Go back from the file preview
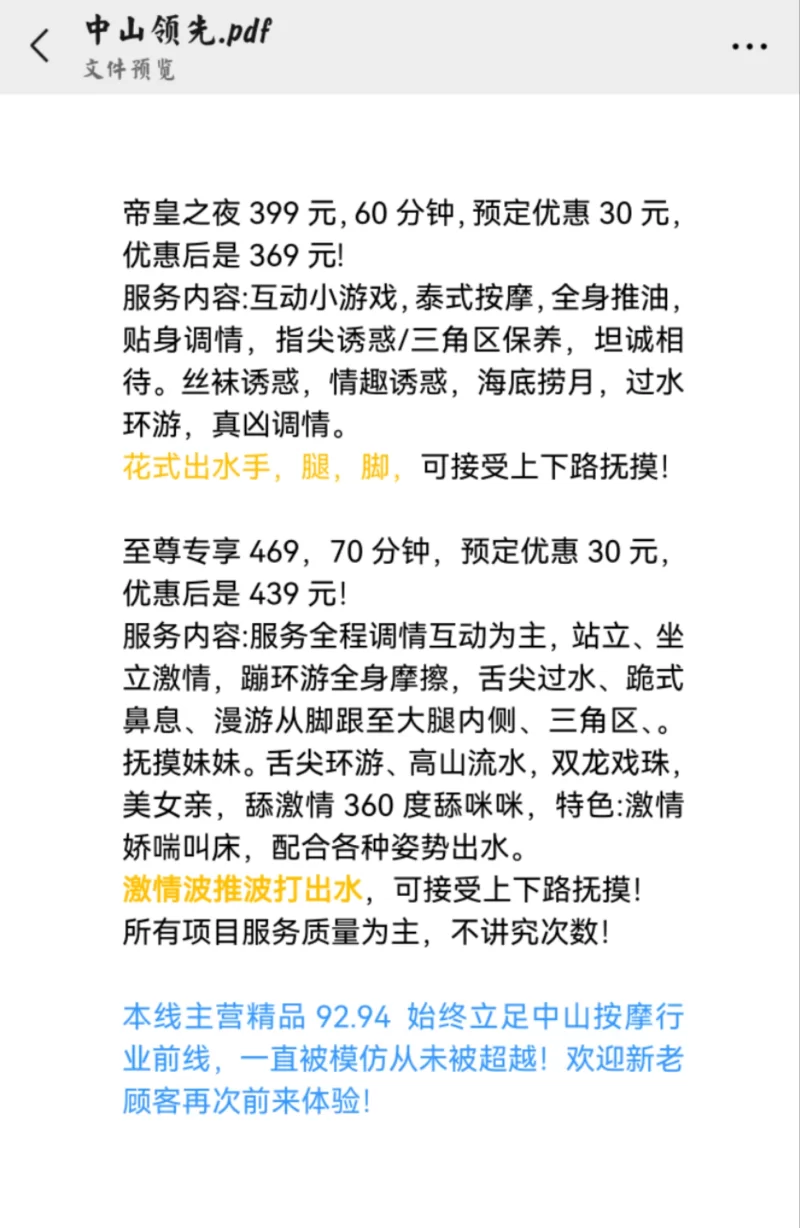The image size is (800, 1228). click(x=40, y=47)
